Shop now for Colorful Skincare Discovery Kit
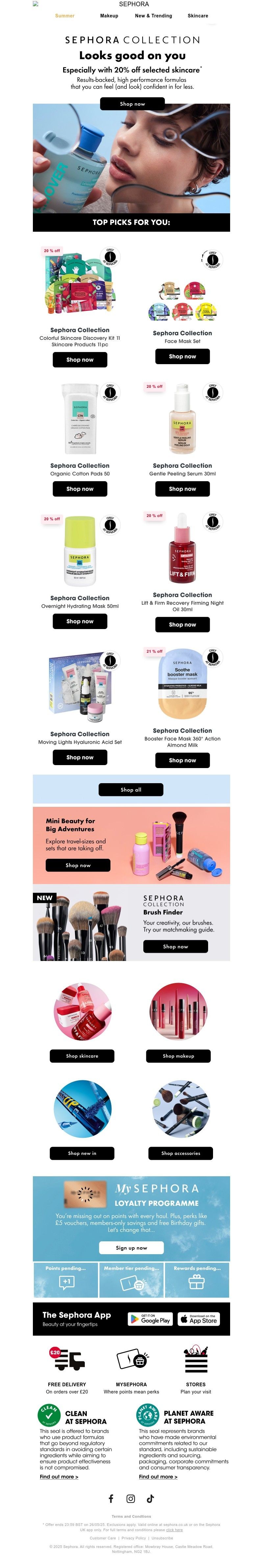This screenshot has width=263, height=1568. tap(80, 360)
